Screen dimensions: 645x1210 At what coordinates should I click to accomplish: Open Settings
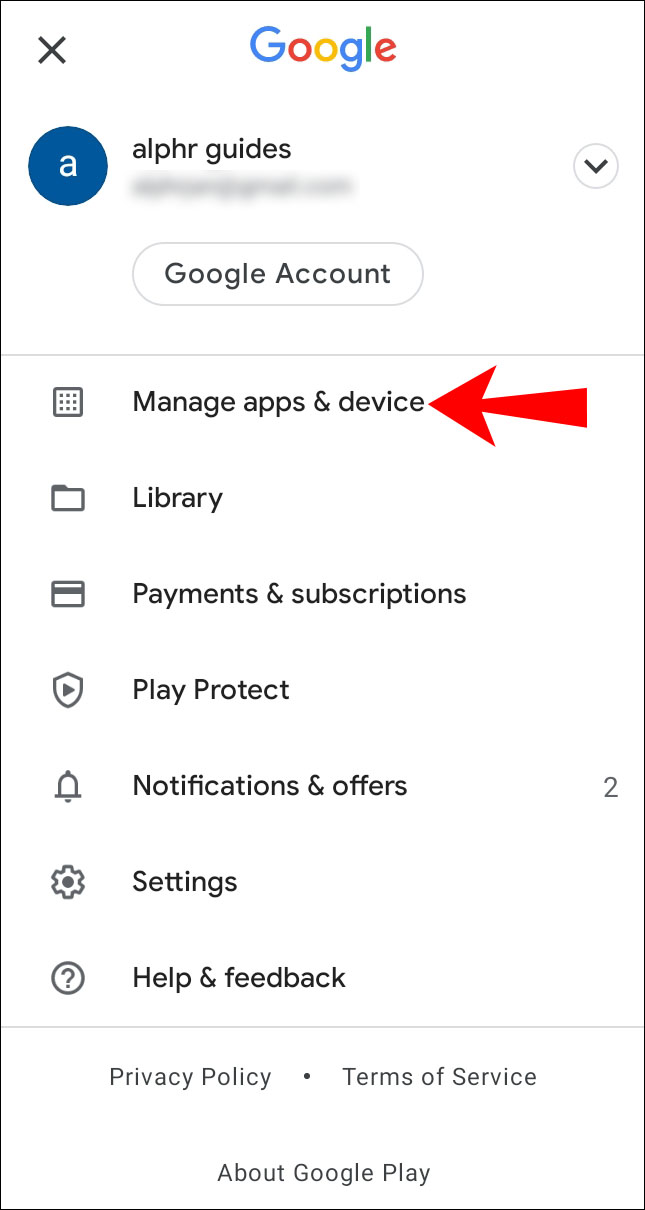point(185,882)
